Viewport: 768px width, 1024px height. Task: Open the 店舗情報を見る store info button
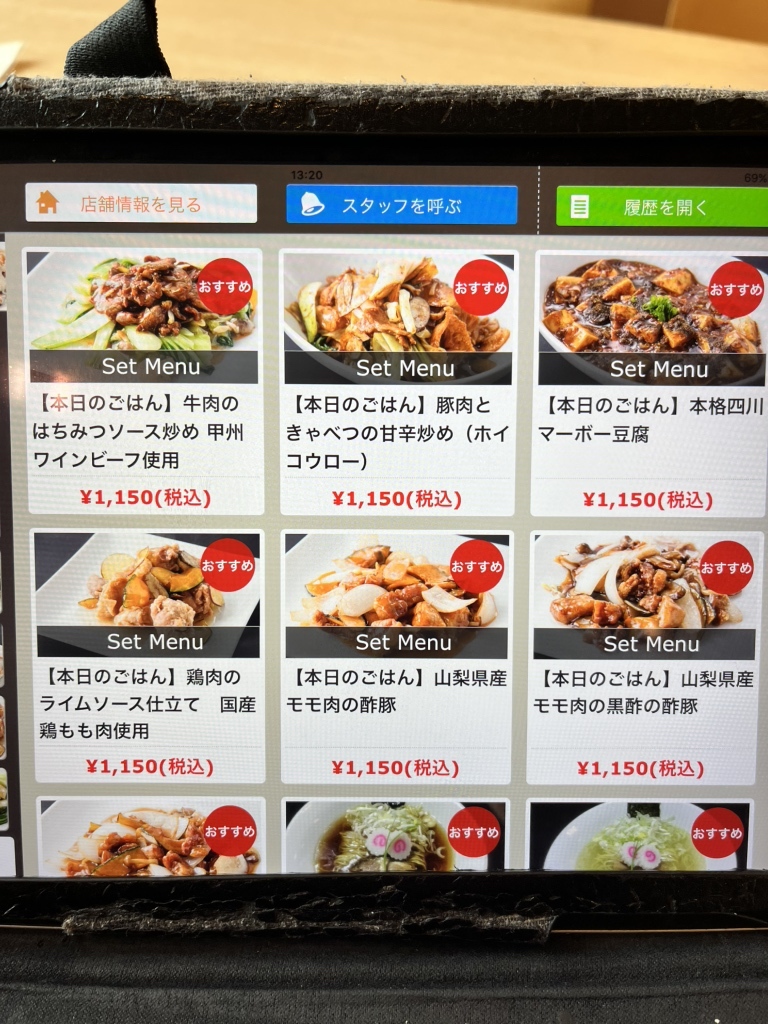pos(141,204)
